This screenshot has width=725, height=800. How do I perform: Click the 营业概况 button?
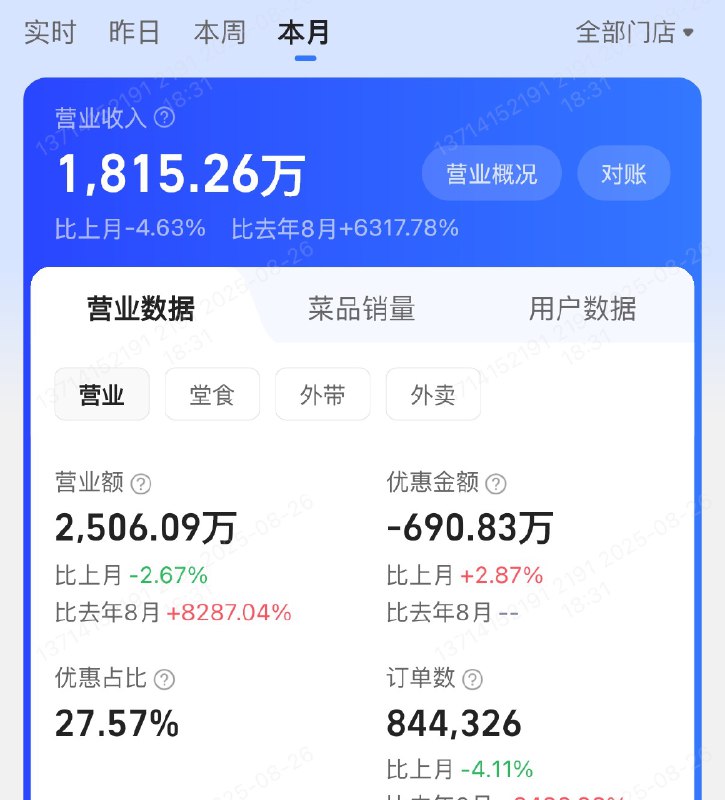(492, 173)
